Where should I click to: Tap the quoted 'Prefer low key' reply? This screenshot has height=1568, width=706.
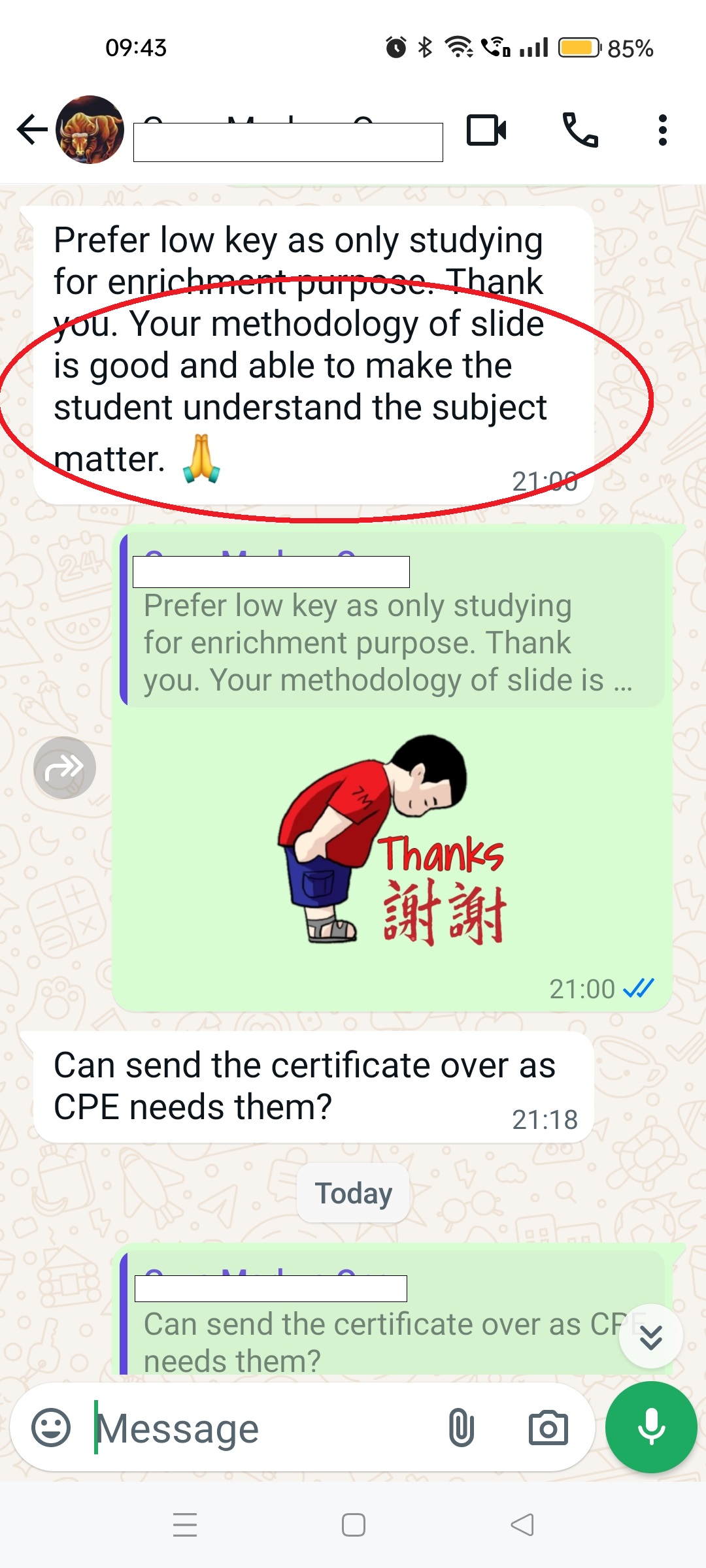[392, 620]
